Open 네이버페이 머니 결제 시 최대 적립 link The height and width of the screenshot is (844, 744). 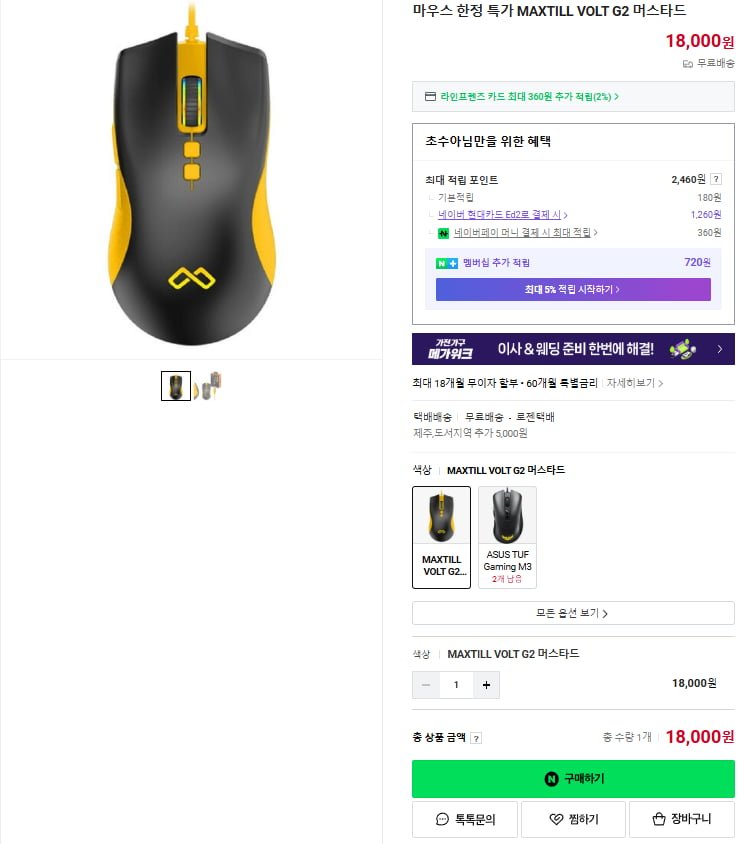(524, 233)
